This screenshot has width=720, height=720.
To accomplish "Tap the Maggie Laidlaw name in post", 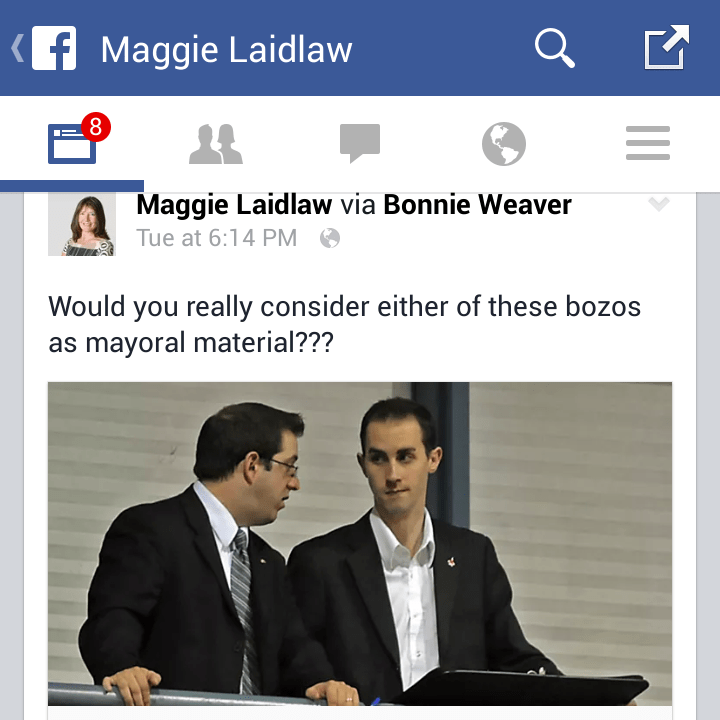I will (234, 206).
